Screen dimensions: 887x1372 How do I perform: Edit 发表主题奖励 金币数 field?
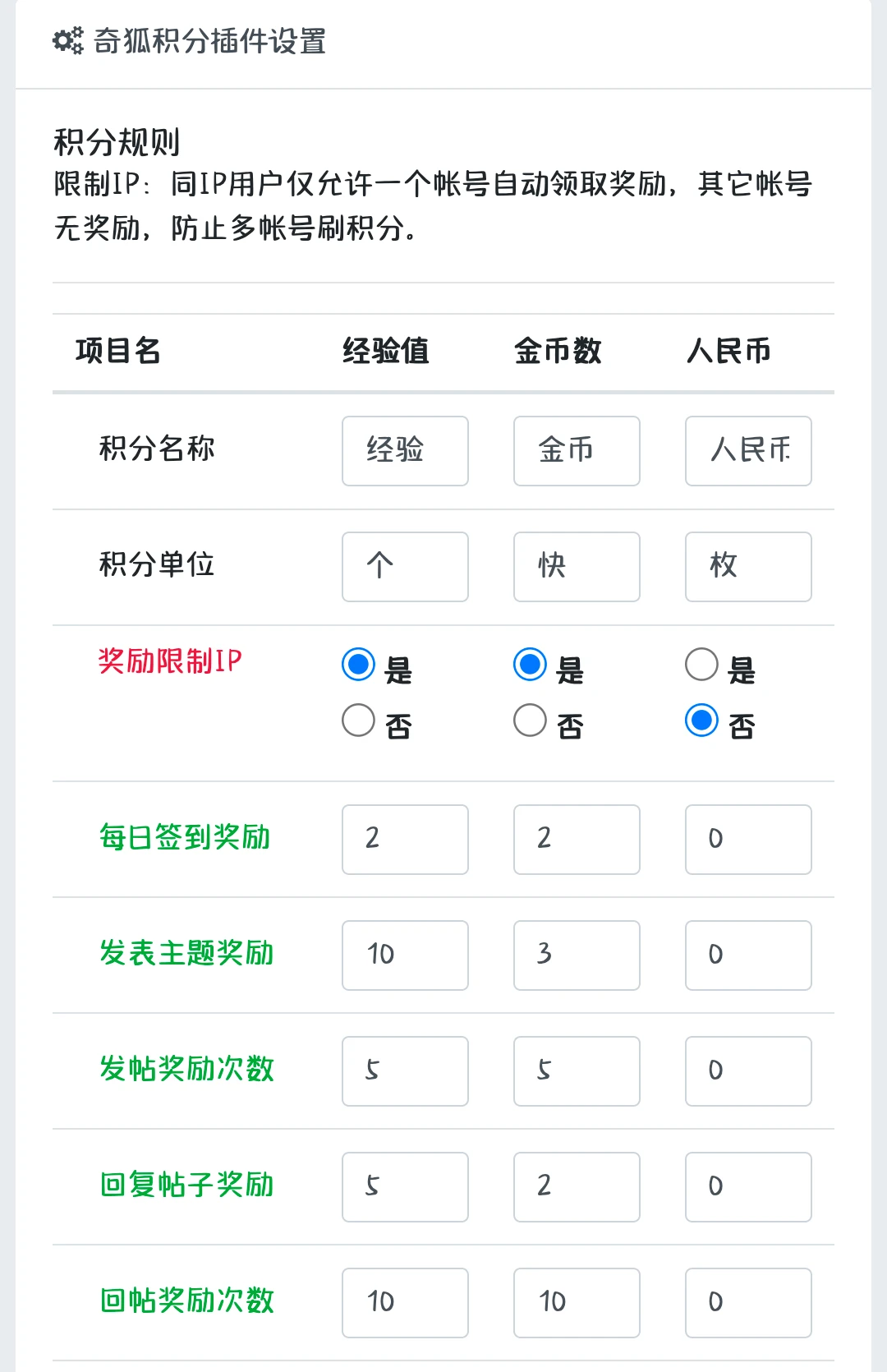click(x=577, y=955)
